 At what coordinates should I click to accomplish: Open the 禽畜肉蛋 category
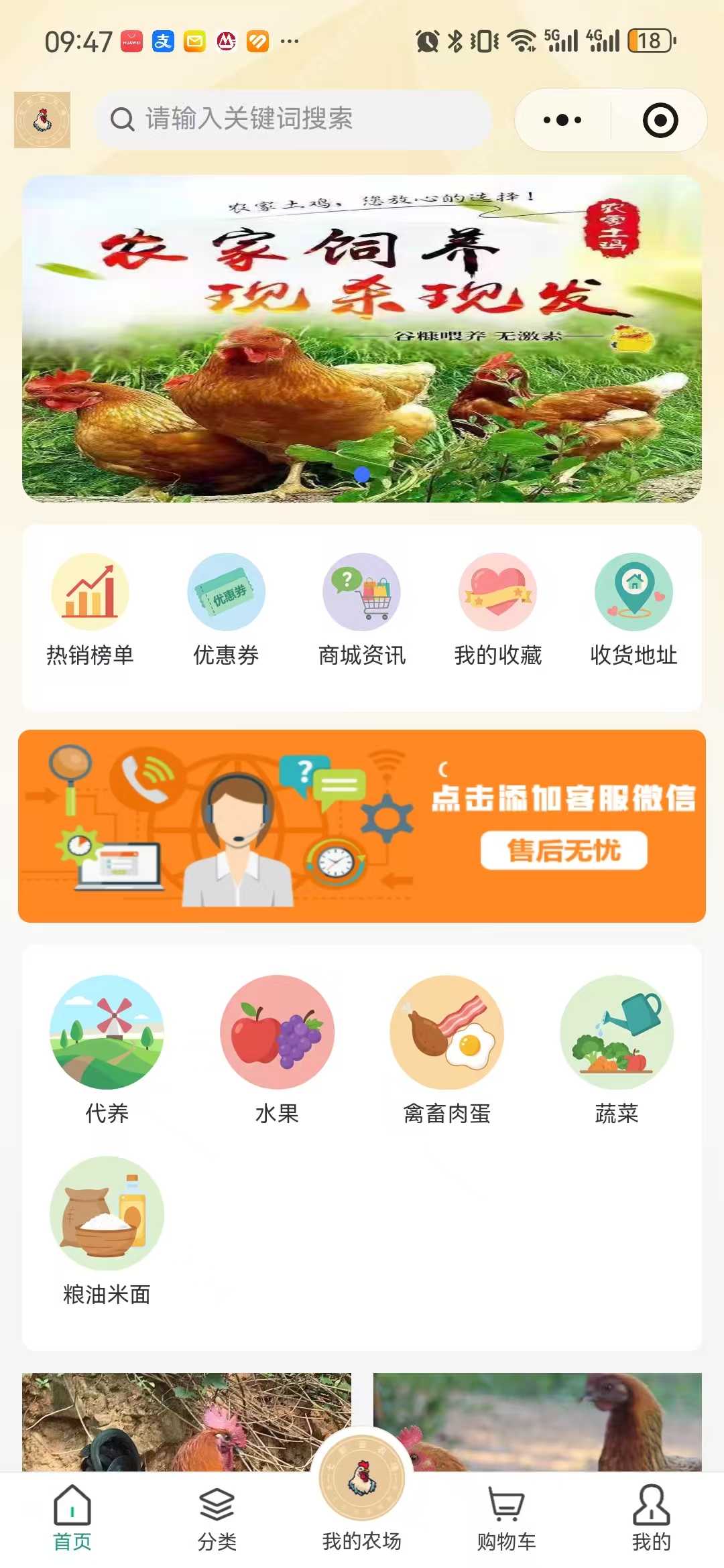click(x=447, y=1049)
